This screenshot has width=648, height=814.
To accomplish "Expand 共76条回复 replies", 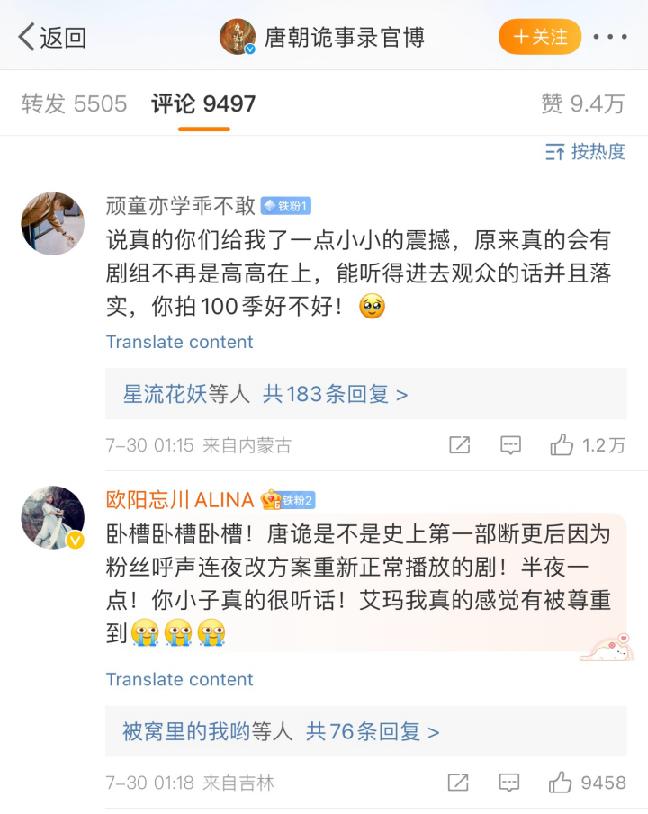I will click(372, 732).
